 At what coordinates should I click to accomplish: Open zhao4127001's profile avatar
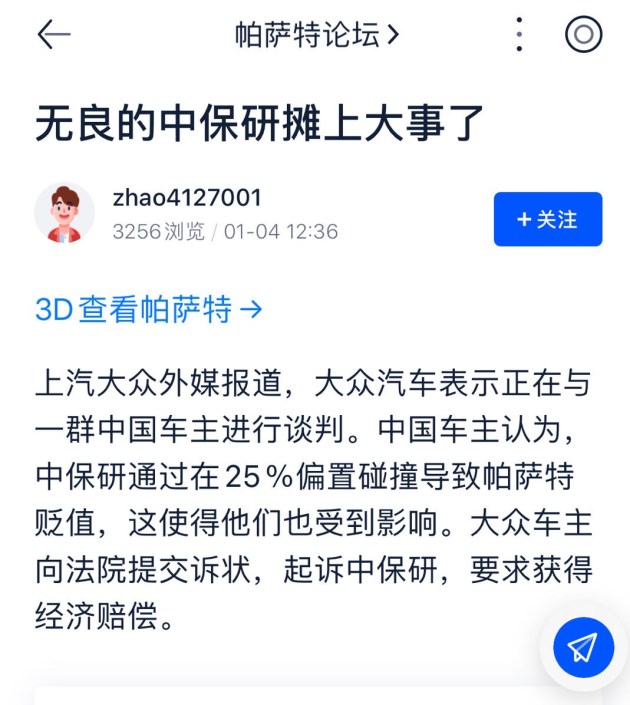tap(64, 213)
